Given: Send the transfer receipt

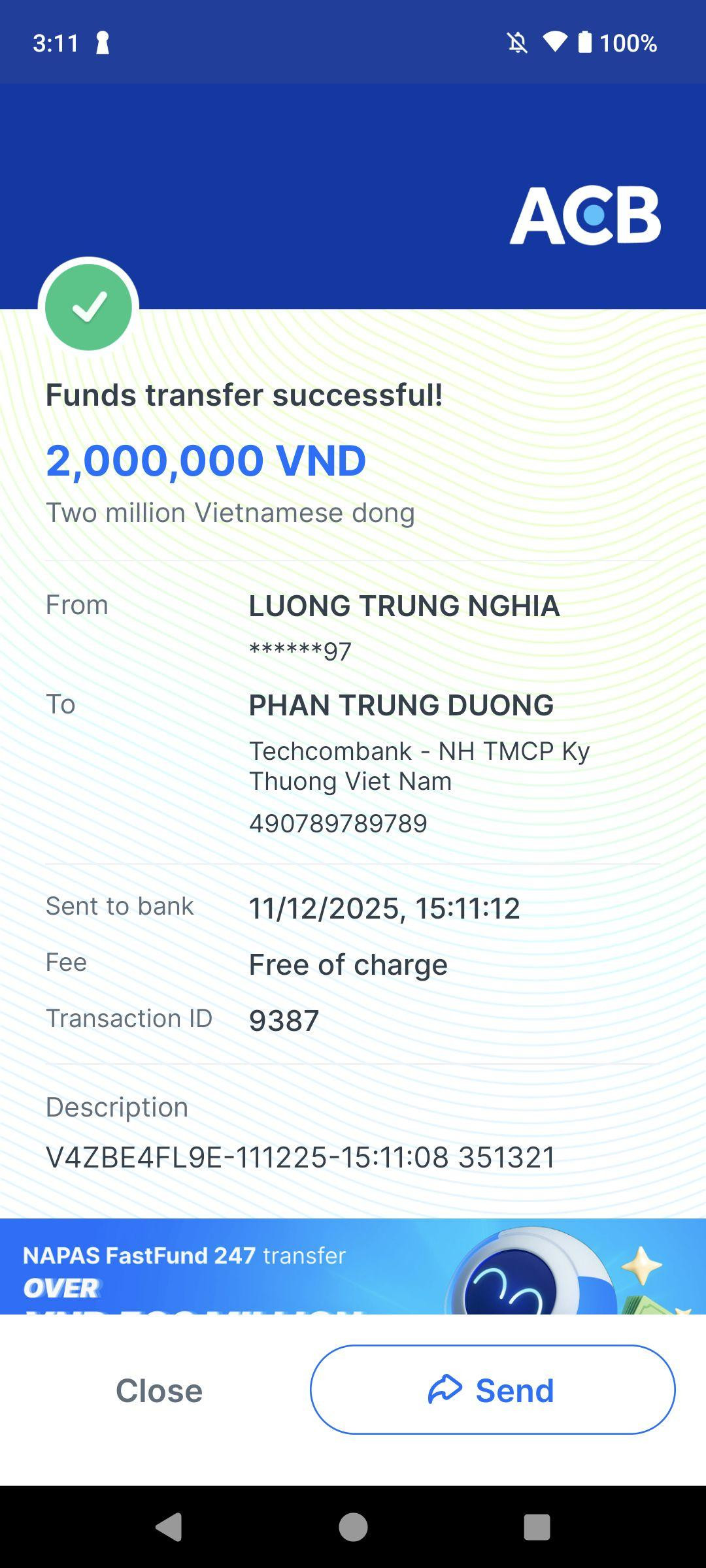Looking at the screenshot, I should tap(492, 1390).
